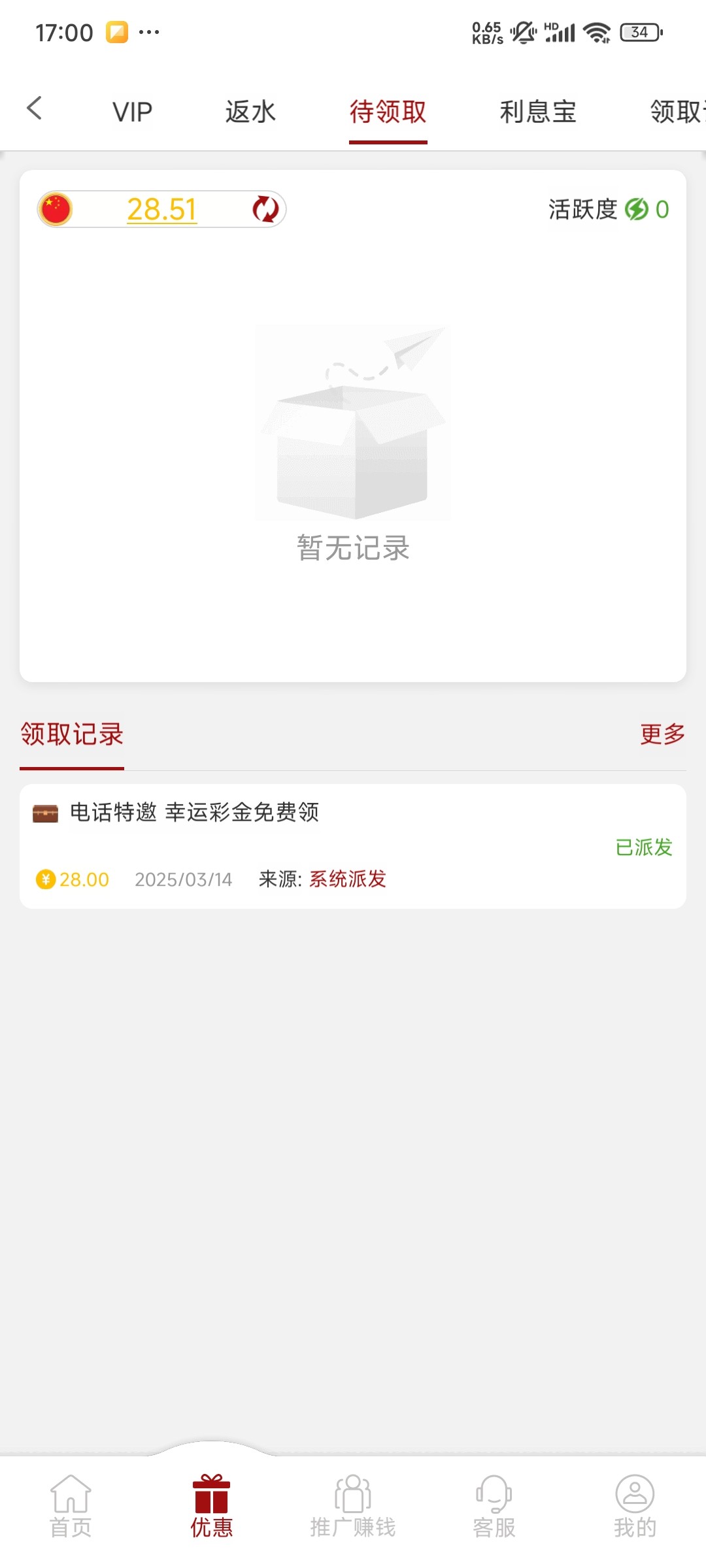Open the 返水 tab

[x=250, y=112]
